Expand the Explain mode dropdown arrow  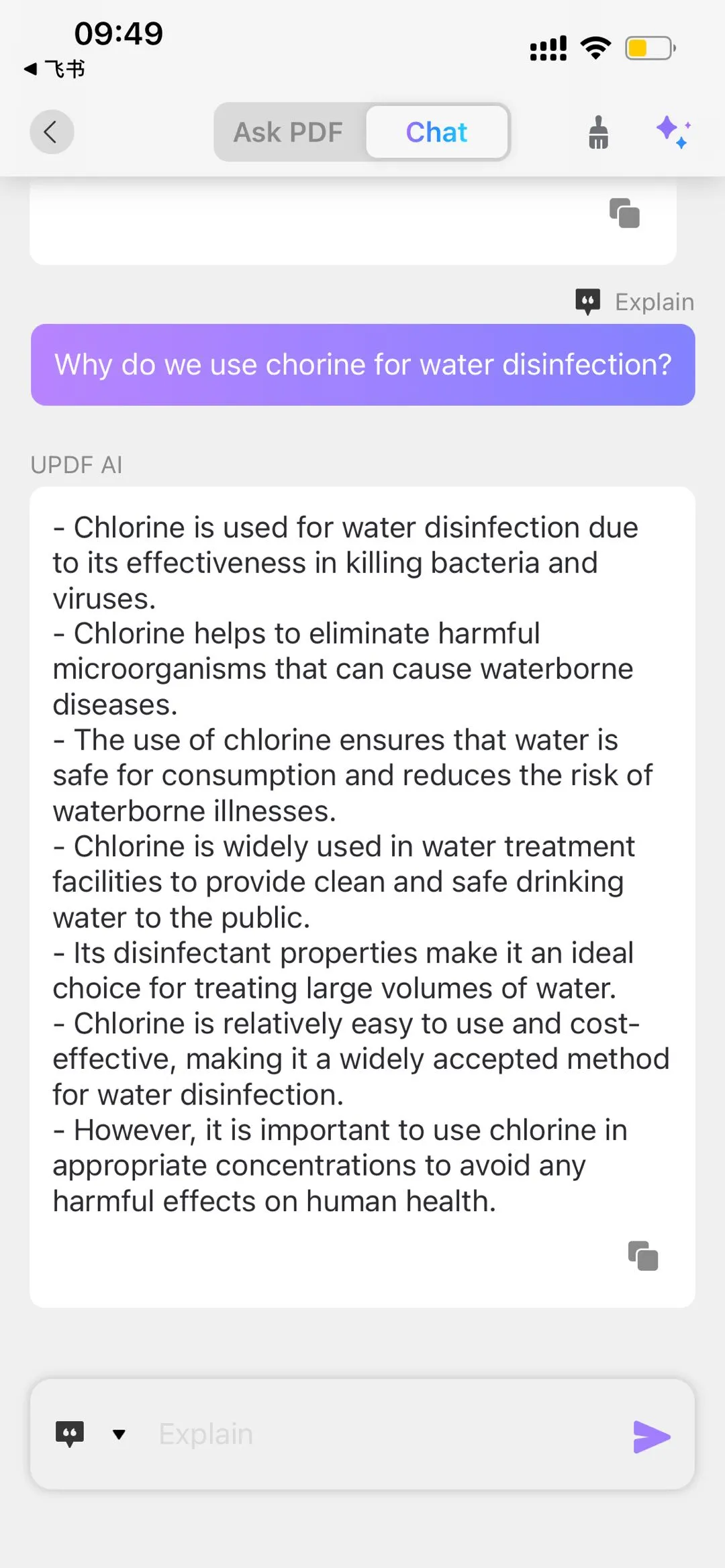coord(119,1435)
